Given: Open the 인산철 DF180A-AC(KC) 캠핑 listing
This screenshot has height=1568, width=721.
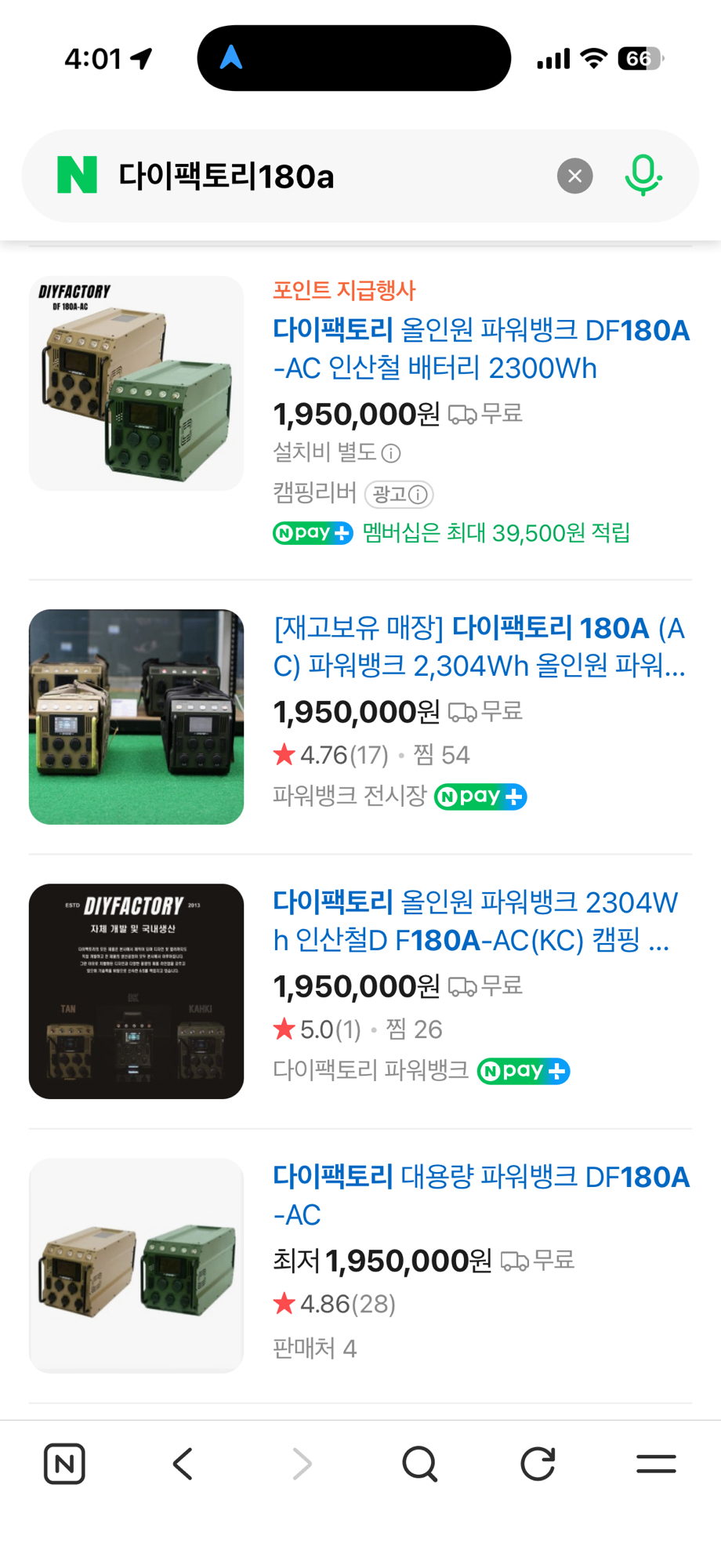Looking at the screenshot, I should click(x=475, y=921).
